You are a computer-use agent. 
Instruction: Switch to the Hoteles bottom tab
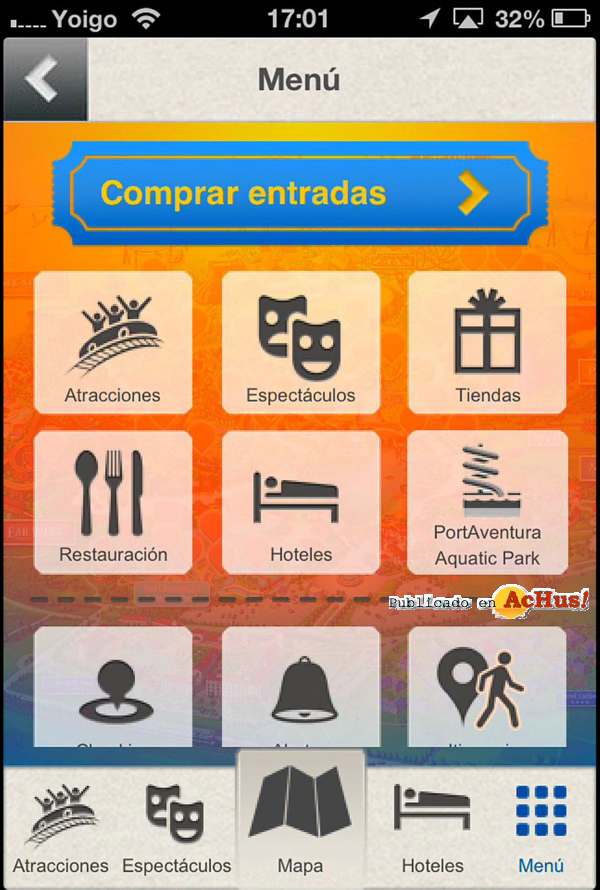[432, 828]
